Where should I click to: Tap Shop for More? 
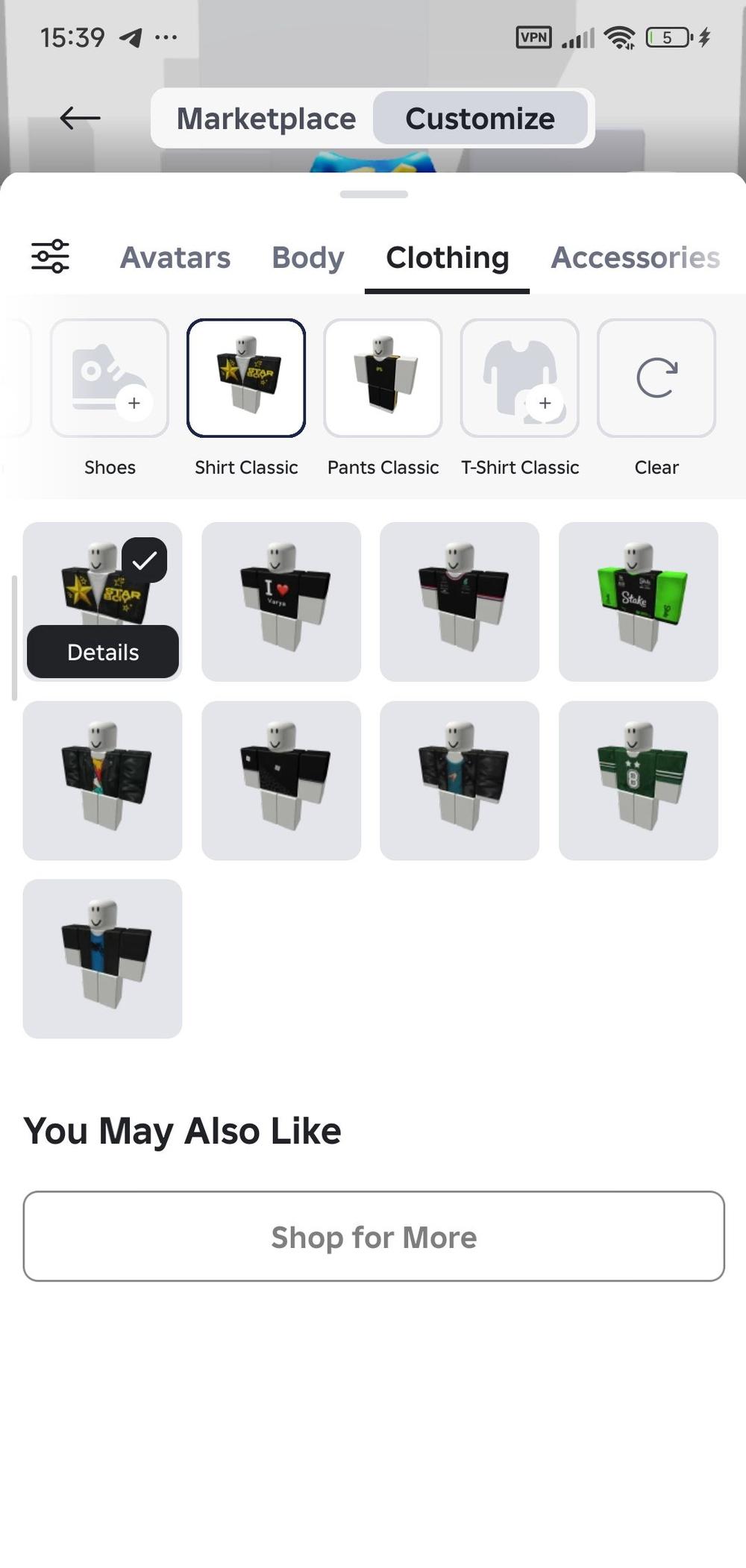coord(374,1237)
